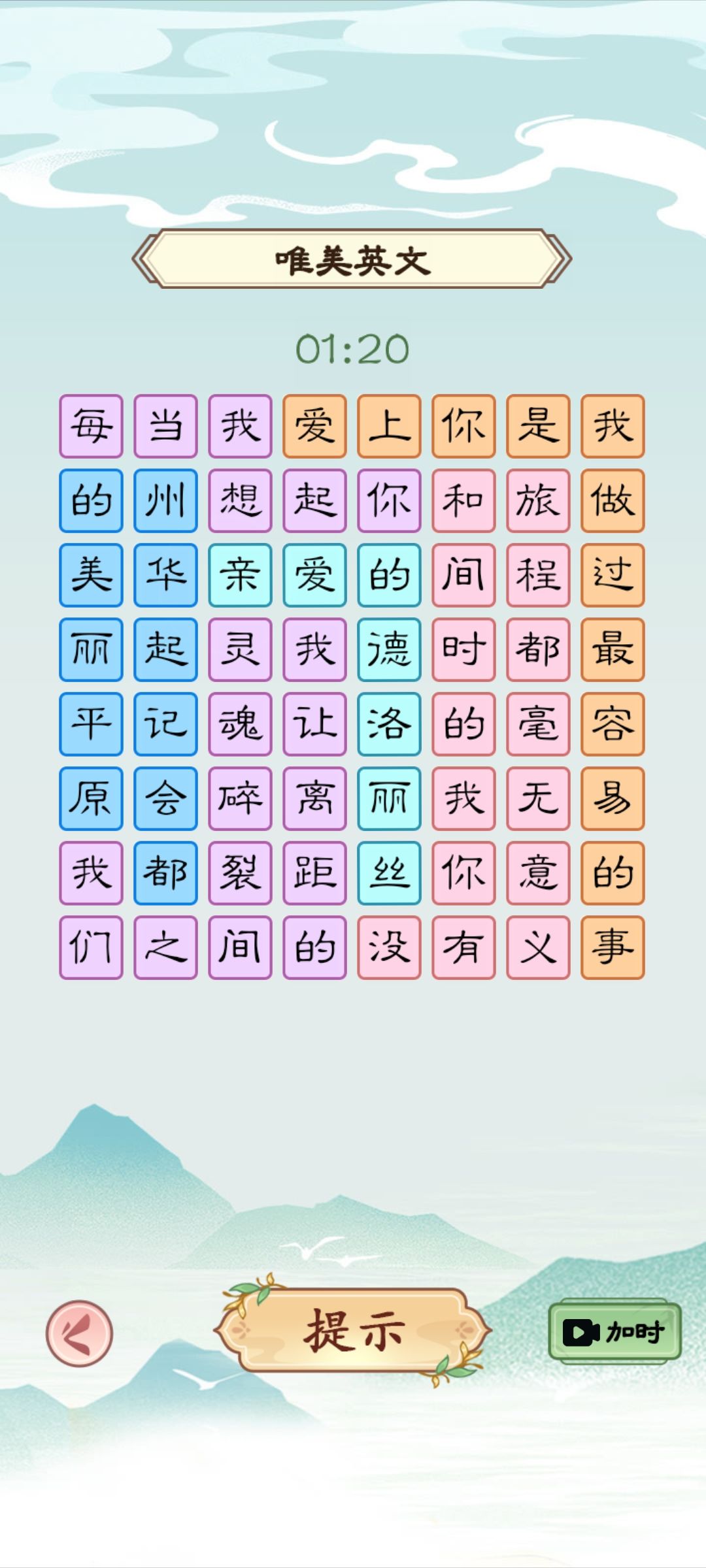
Task: Select the 亲 character tile
Action: tap(240, 575)
